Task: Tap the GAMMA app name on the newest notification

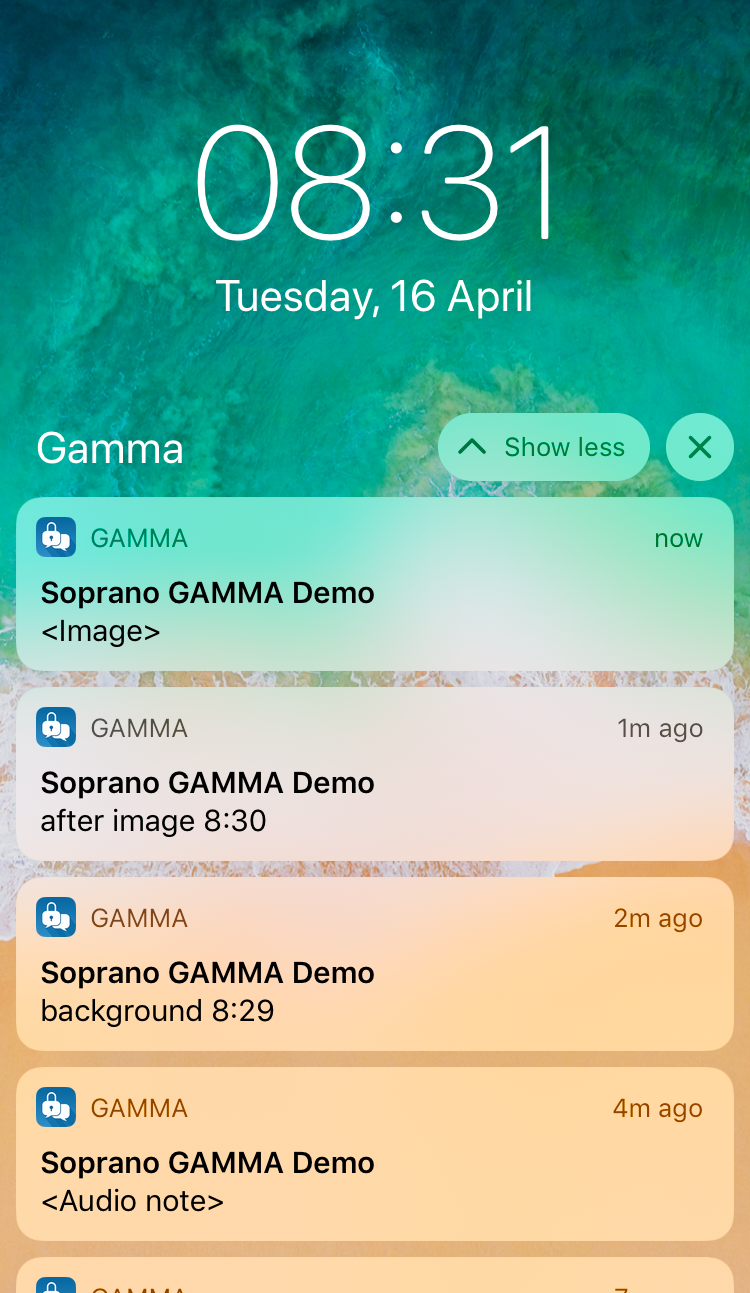Action: (140, 537)
